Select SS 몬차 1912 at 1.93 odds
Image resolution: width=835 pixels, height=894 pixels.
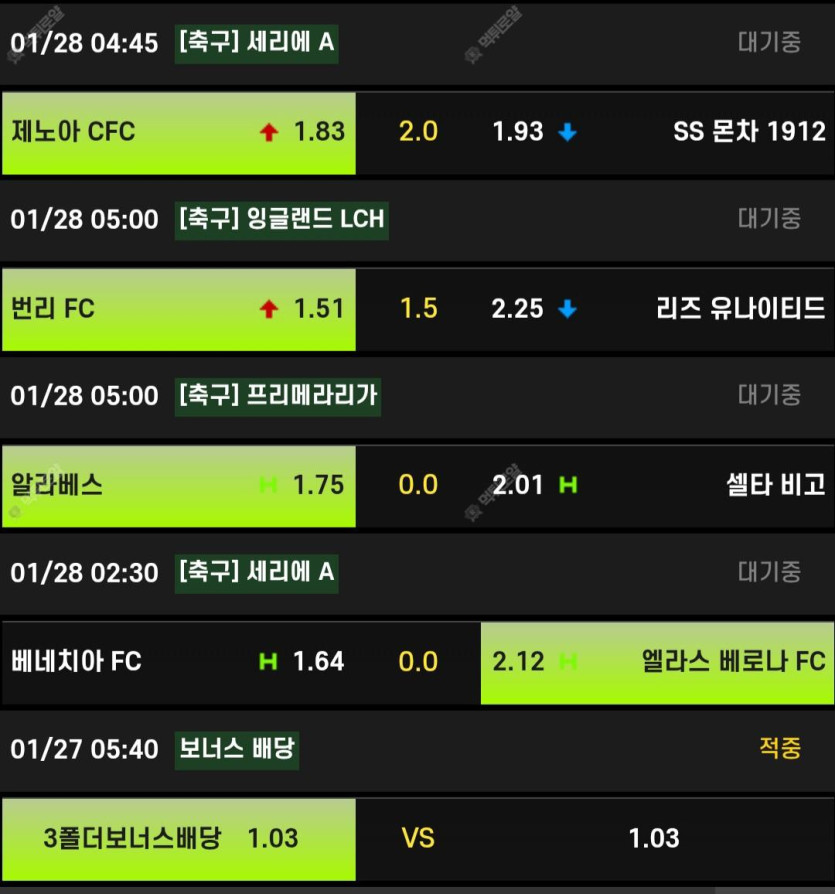point(657,132)
